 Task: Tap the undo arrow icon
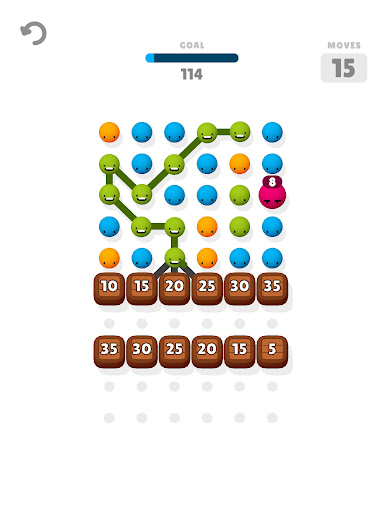click(34, 33)
